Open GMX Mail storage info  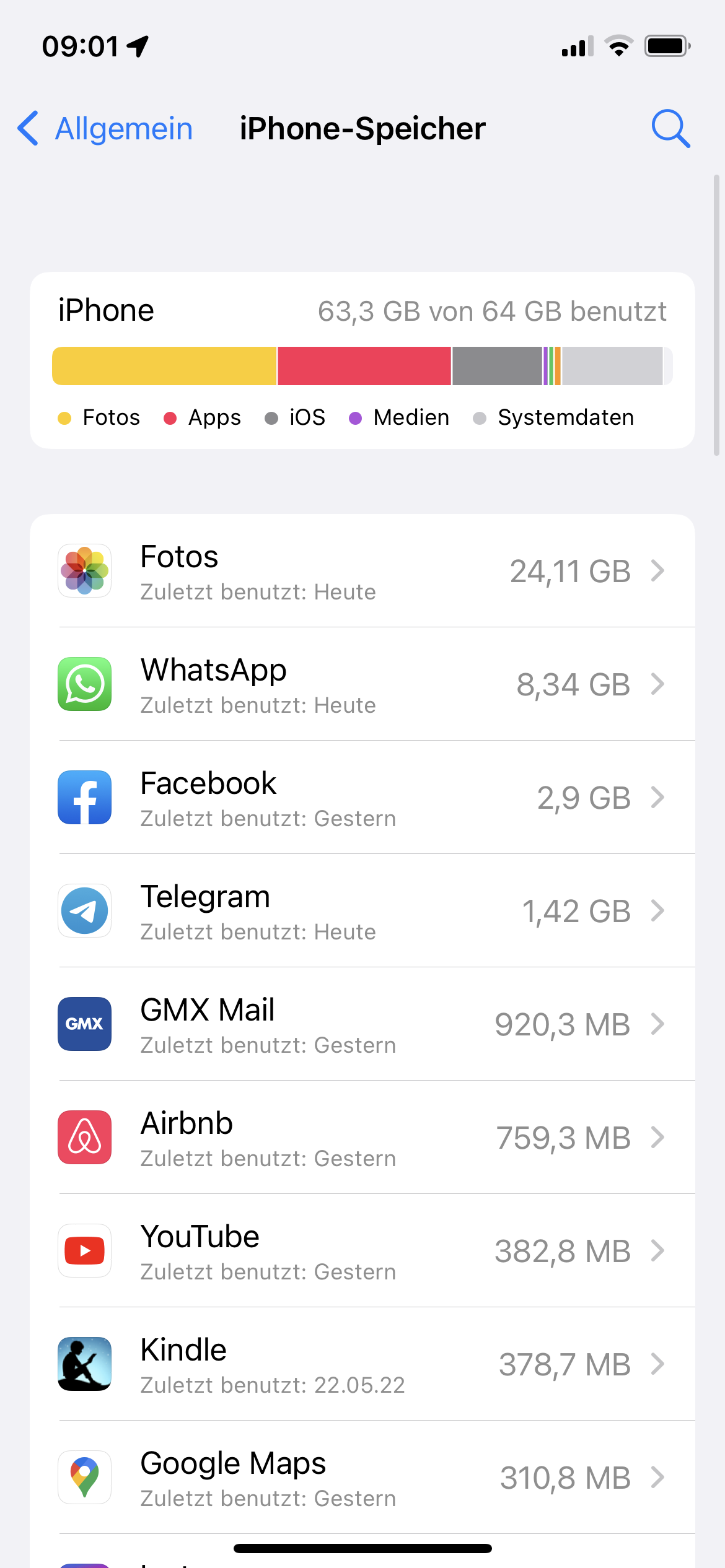click(x=362, y=1024)
